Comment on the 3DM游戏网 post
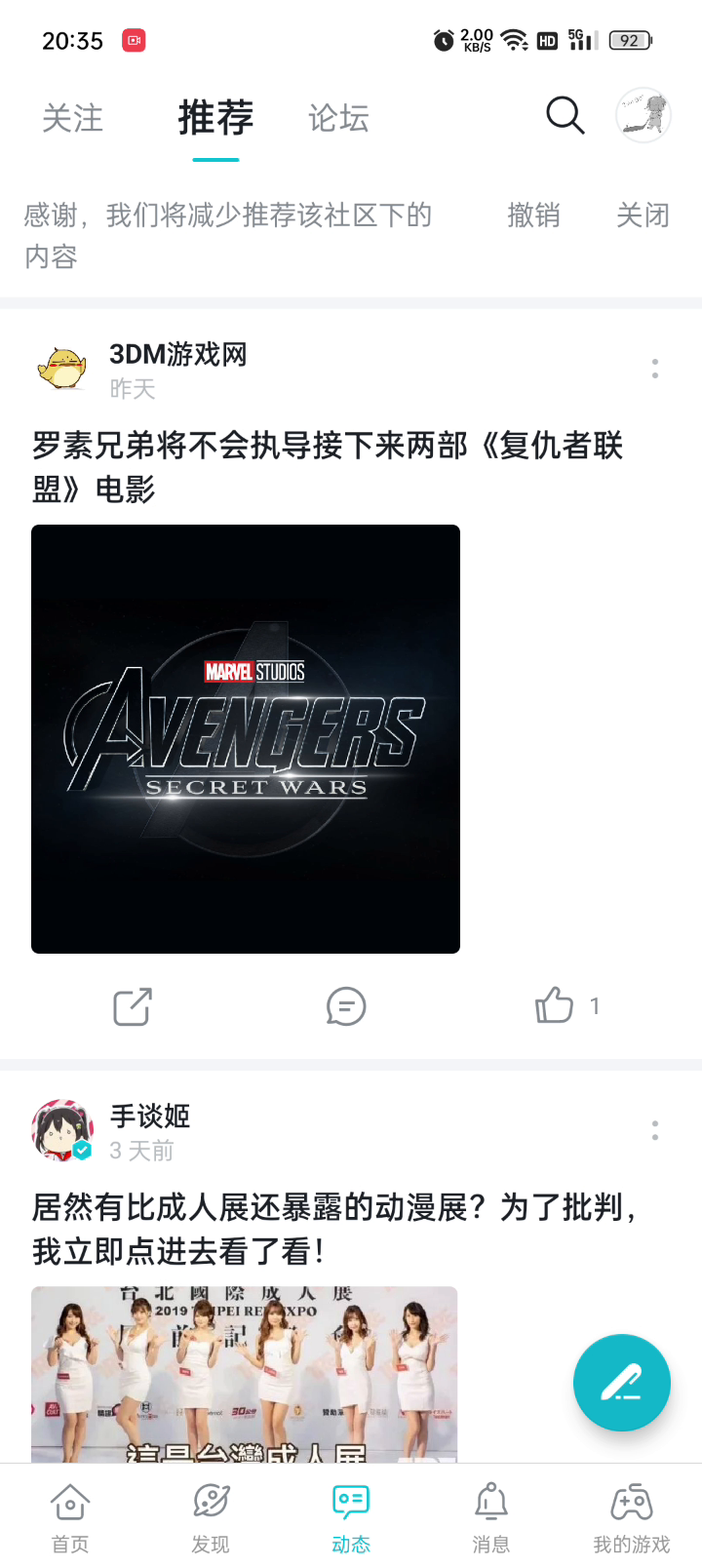This screenshot has height=1568, width=702. click(346, 1006)
